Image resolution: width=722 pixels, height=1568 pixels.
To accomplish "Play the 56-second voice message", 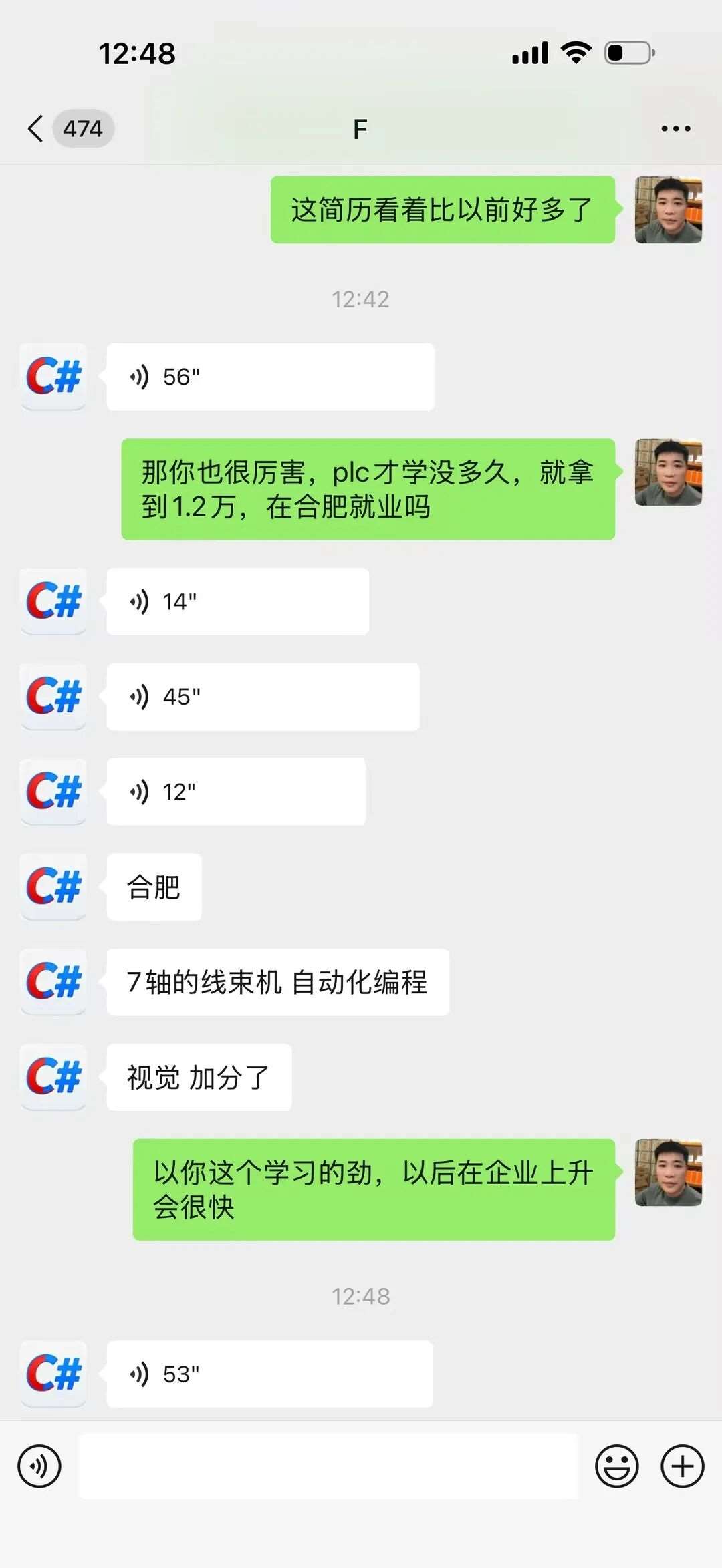I will 270,377.
